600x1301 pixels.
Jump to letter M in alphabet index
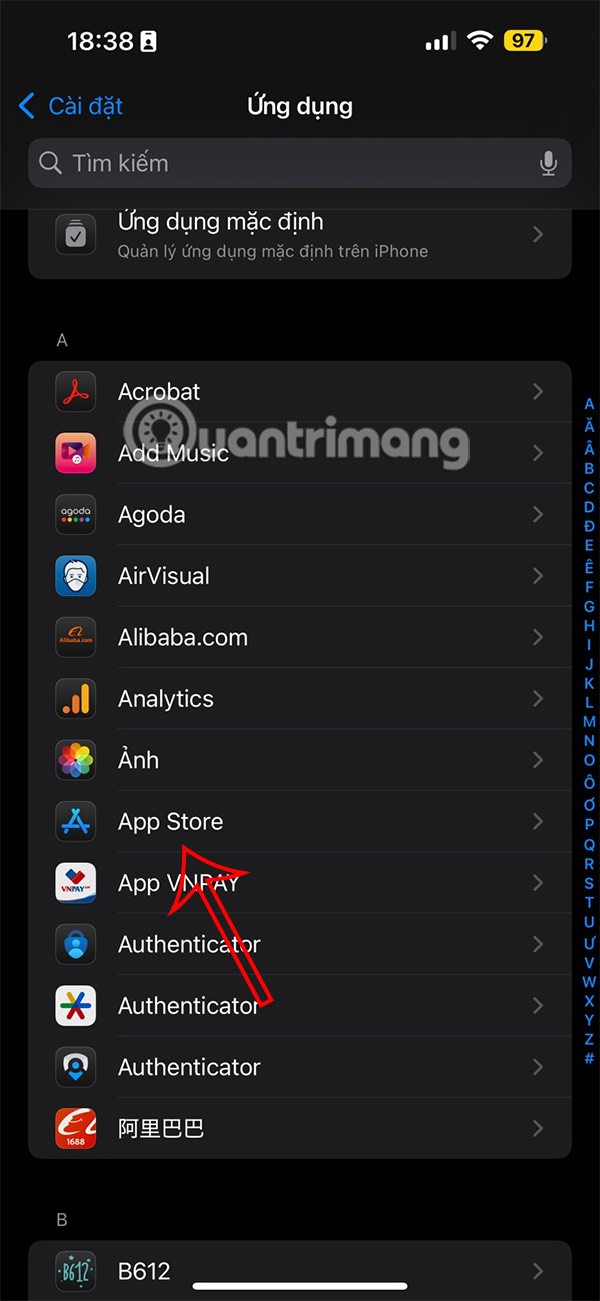click(589, 721)
